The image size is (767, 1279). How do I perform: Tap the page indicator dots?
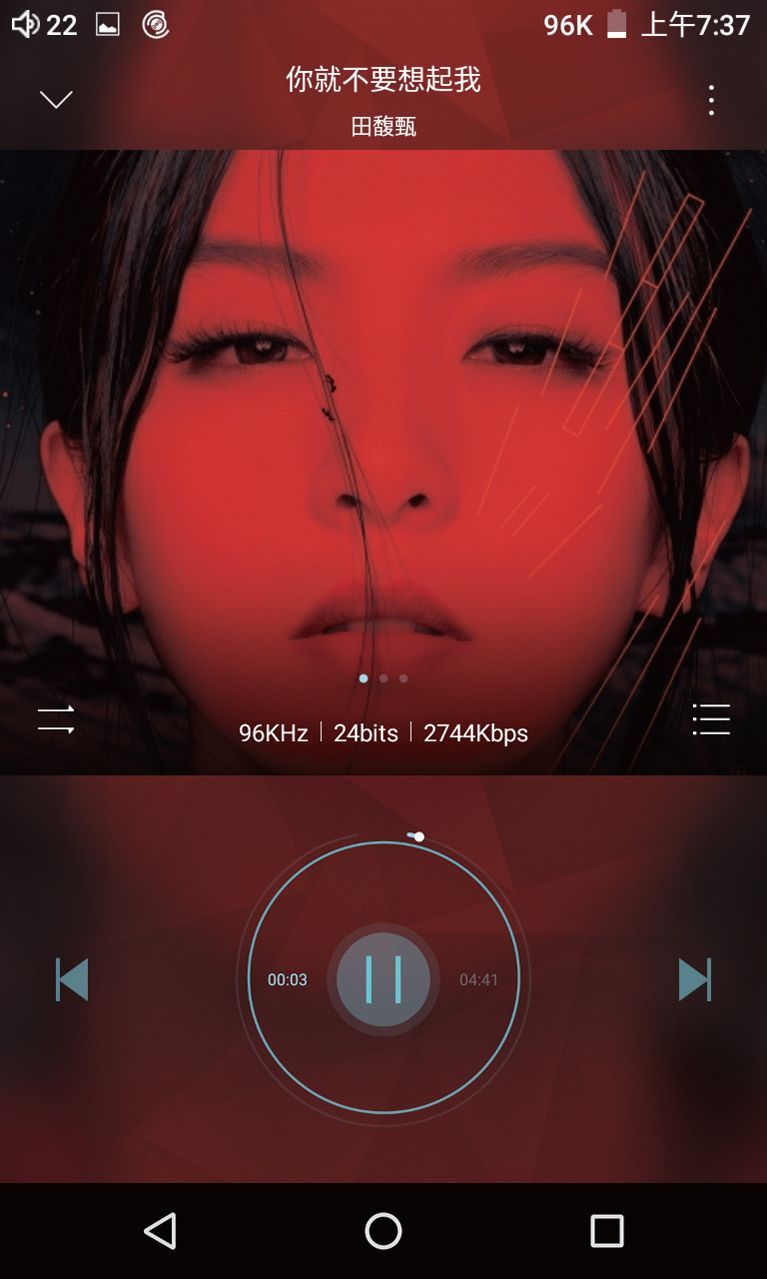point(383,678)
